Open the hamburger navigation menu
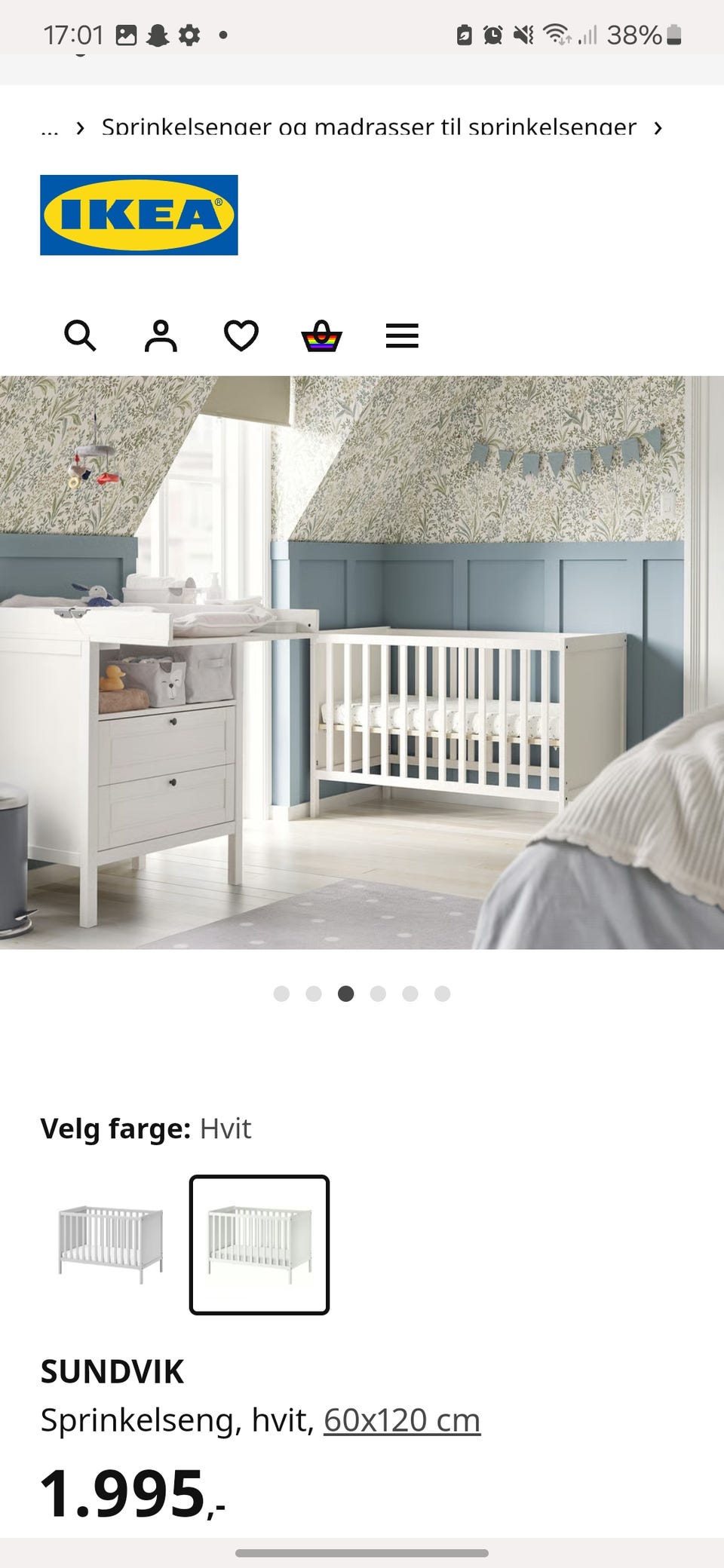The image size is (724, 1568). point(402,335)
